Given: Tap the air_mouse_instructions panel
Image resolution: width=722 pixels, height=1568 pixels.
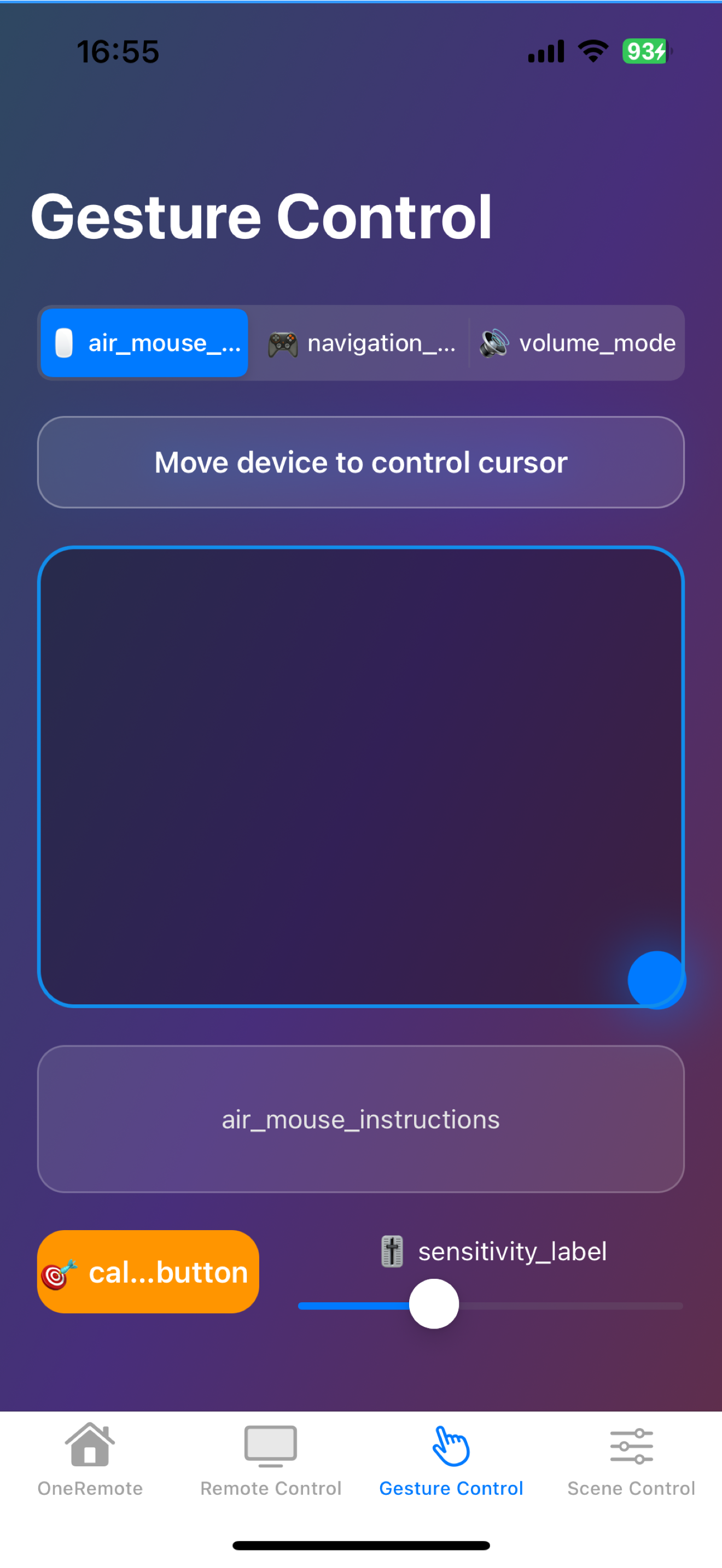Looking at the screenshot, I should 361,1119.
